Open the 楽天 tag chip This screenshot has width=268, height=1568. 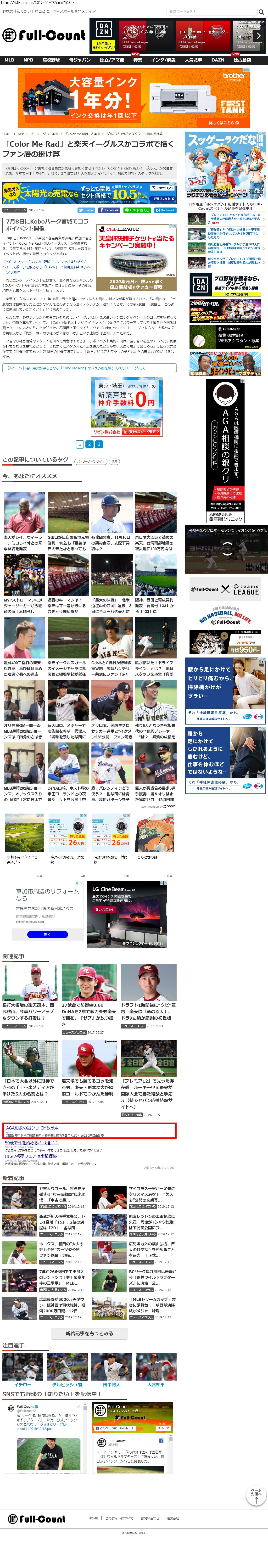click(x=114, y=461)
